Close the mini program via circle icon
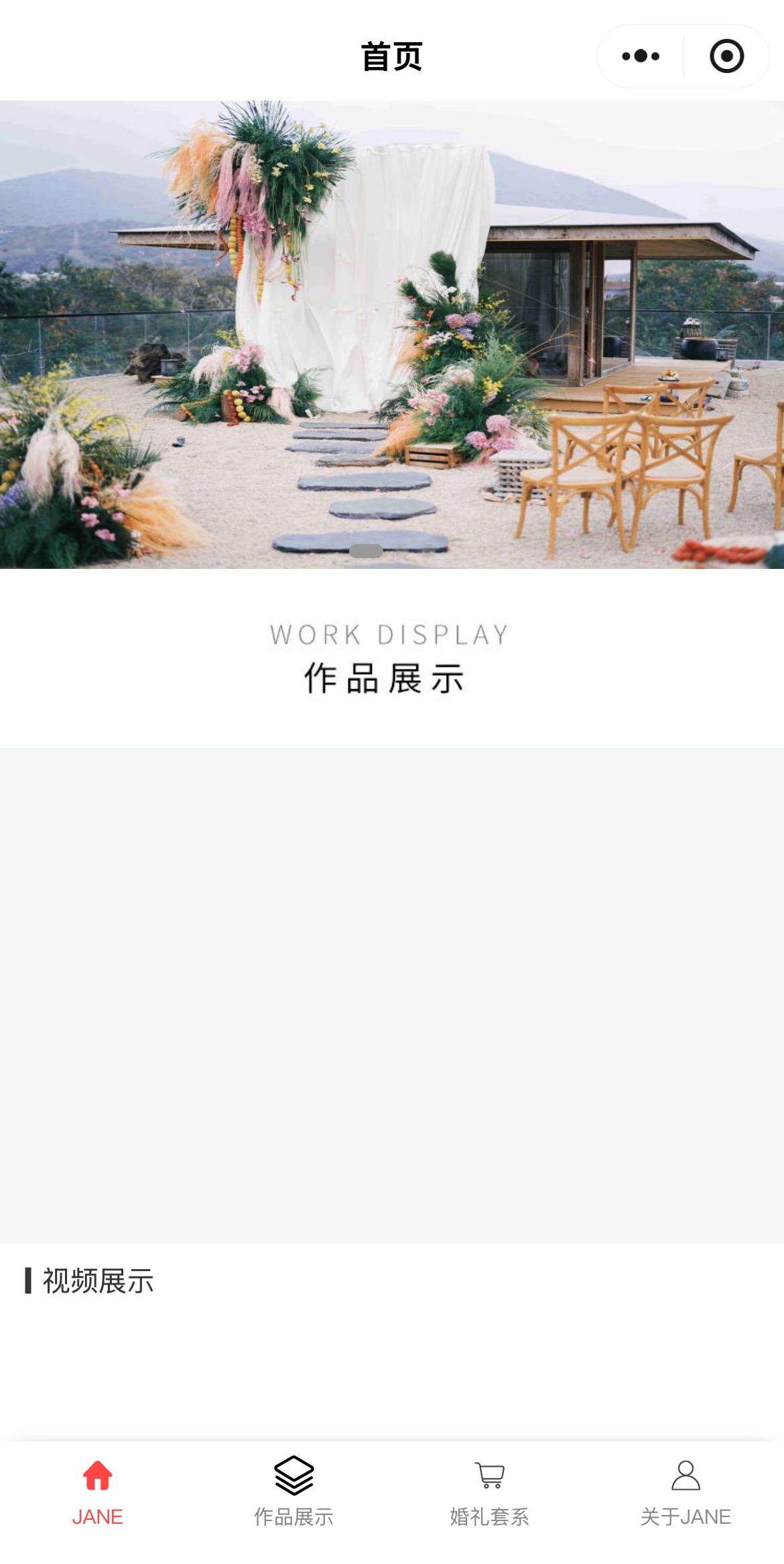784x1564 pixels. pyautogui.click(x=726, y=56)
